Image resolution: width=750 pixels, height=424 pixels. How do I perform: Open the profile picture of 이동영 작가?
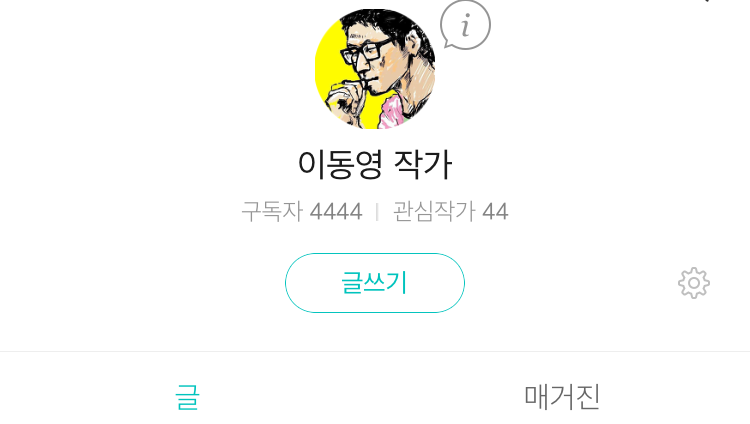pos(375,68)
